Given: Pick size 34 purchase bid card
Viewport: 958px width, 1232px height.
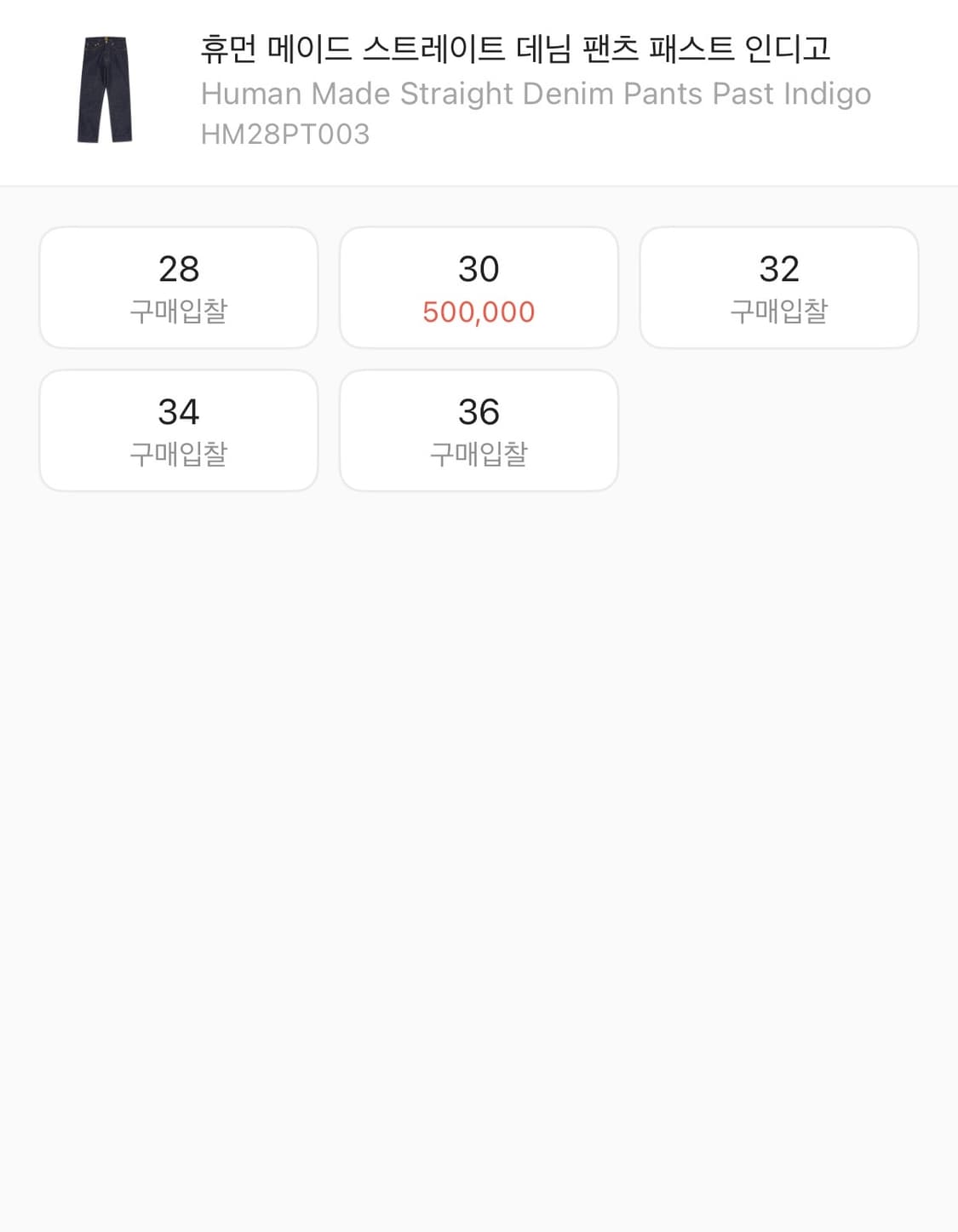Looking at the screenshot, I should (179, 430).
